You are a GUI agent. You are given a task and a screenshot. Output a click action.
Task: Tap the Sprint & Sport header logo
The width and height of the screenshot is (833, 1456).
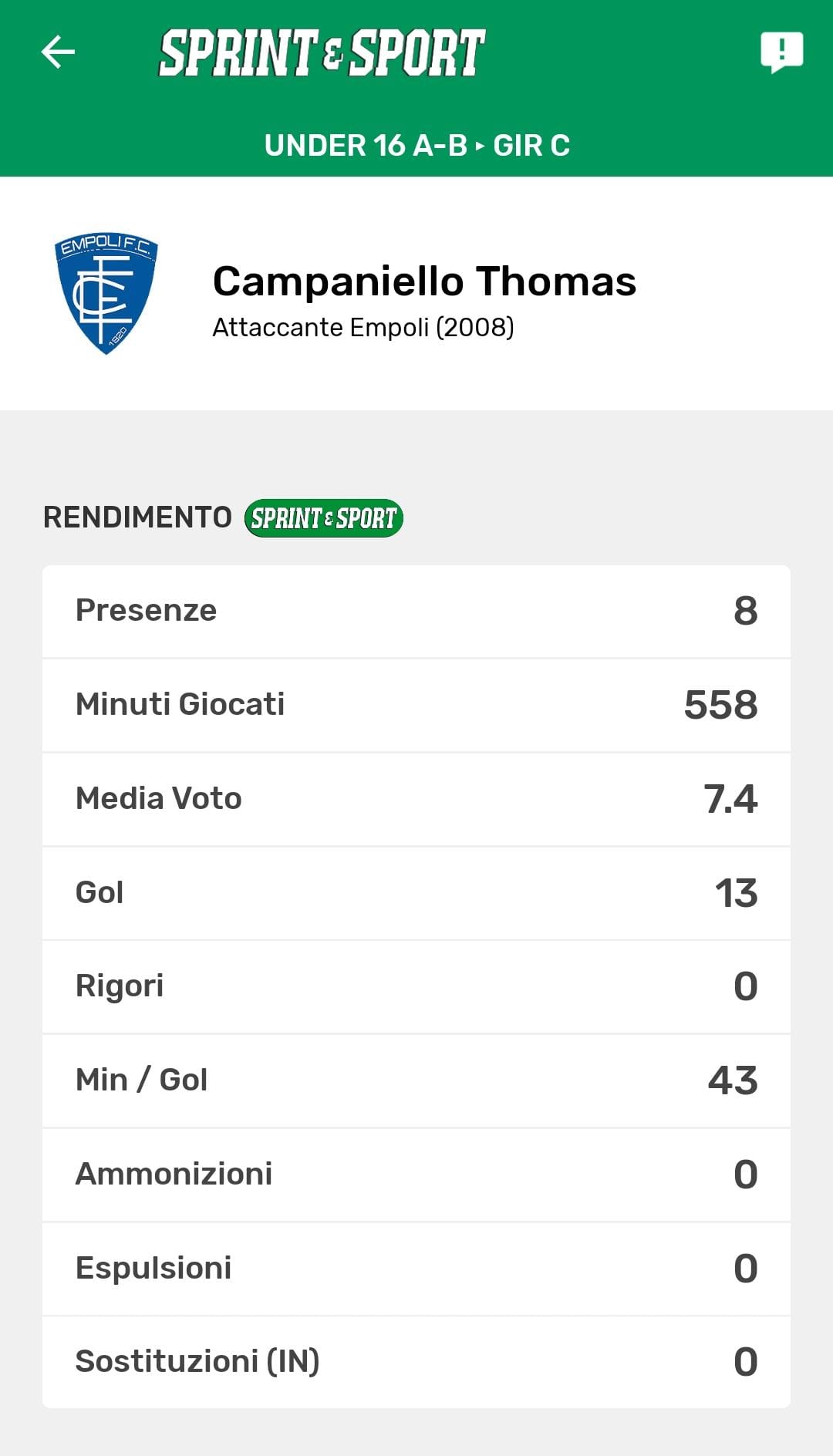pos(322,50)
